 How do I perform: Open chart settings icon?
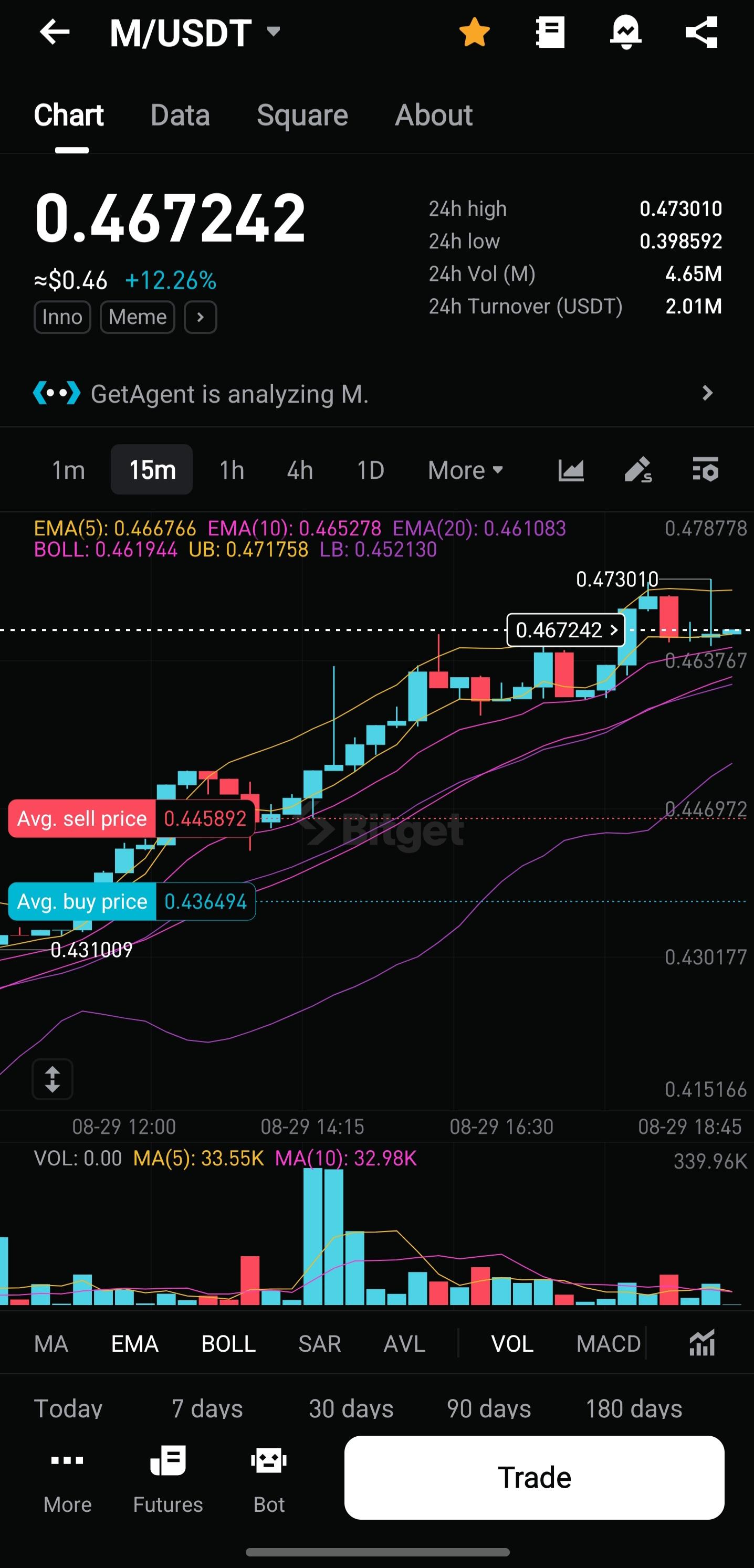(706, 470)
